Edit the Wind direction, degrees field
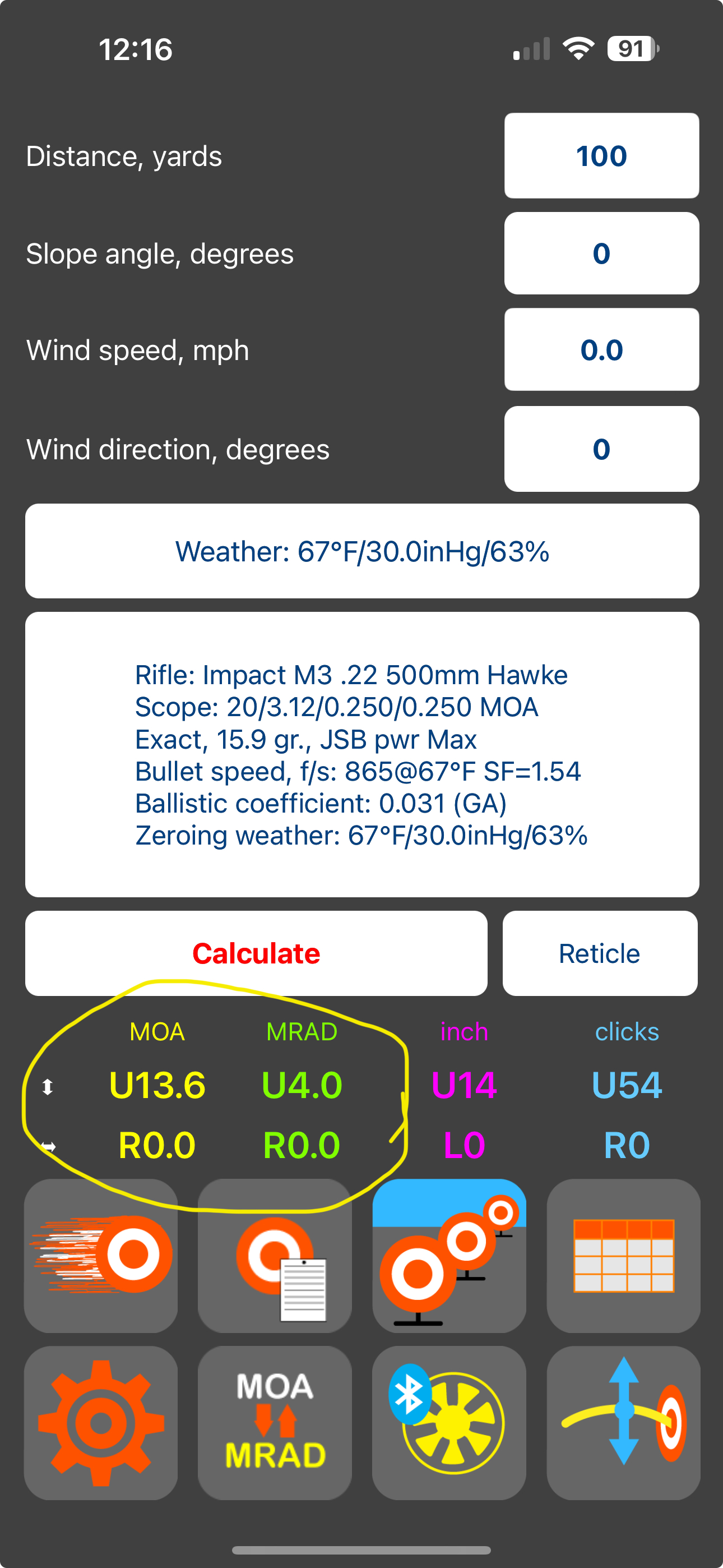 pyautogui.click(x=601, y=449)
